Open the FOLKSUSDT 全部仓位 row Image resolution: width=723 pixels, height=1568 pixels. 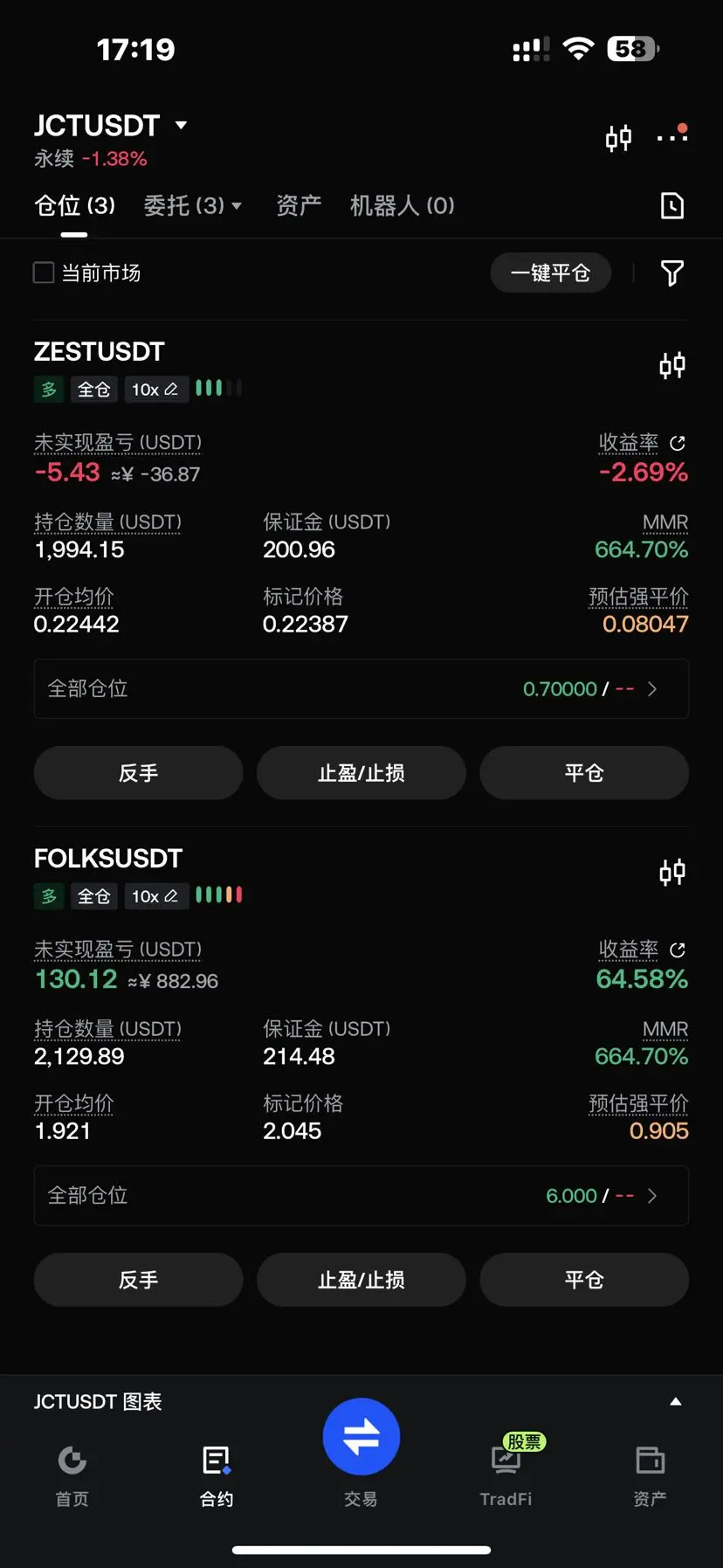pos(361,1196)
